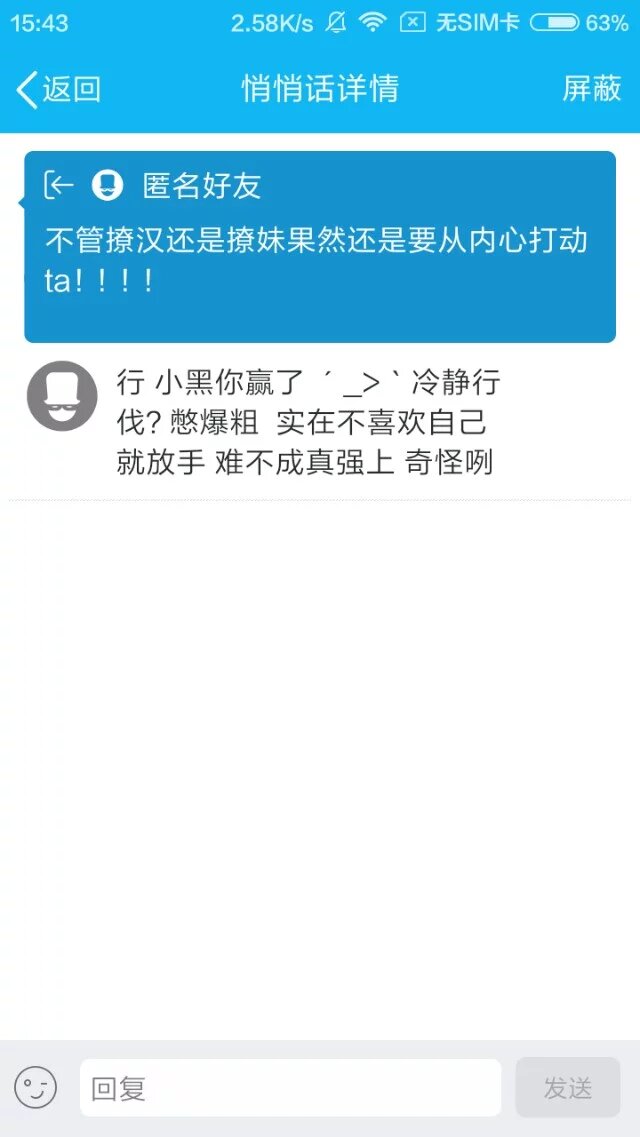
Task: Block this whisper via 屏蔽
Action: (x=592, y=89)
